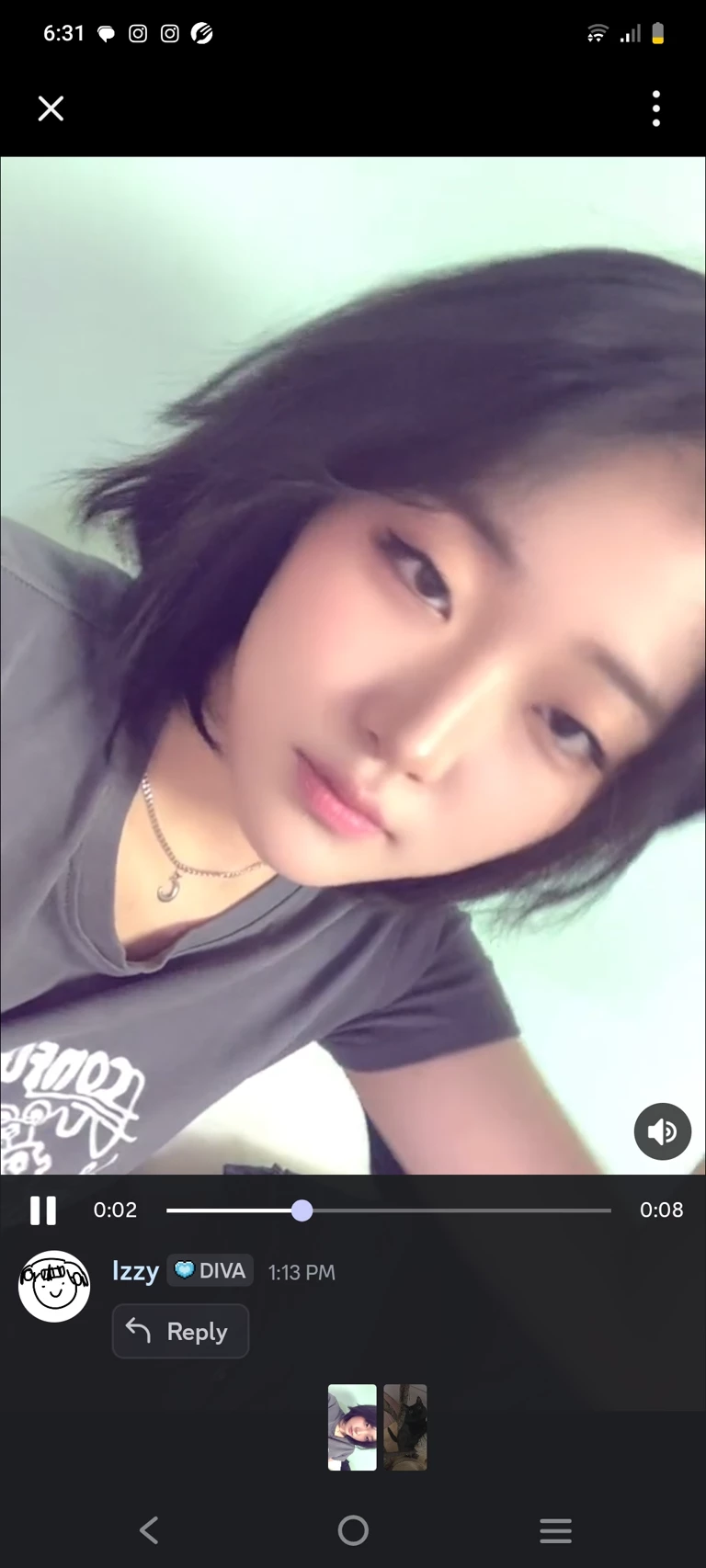Pause the video playback
706x1568 pixels.
point(43,1210)
